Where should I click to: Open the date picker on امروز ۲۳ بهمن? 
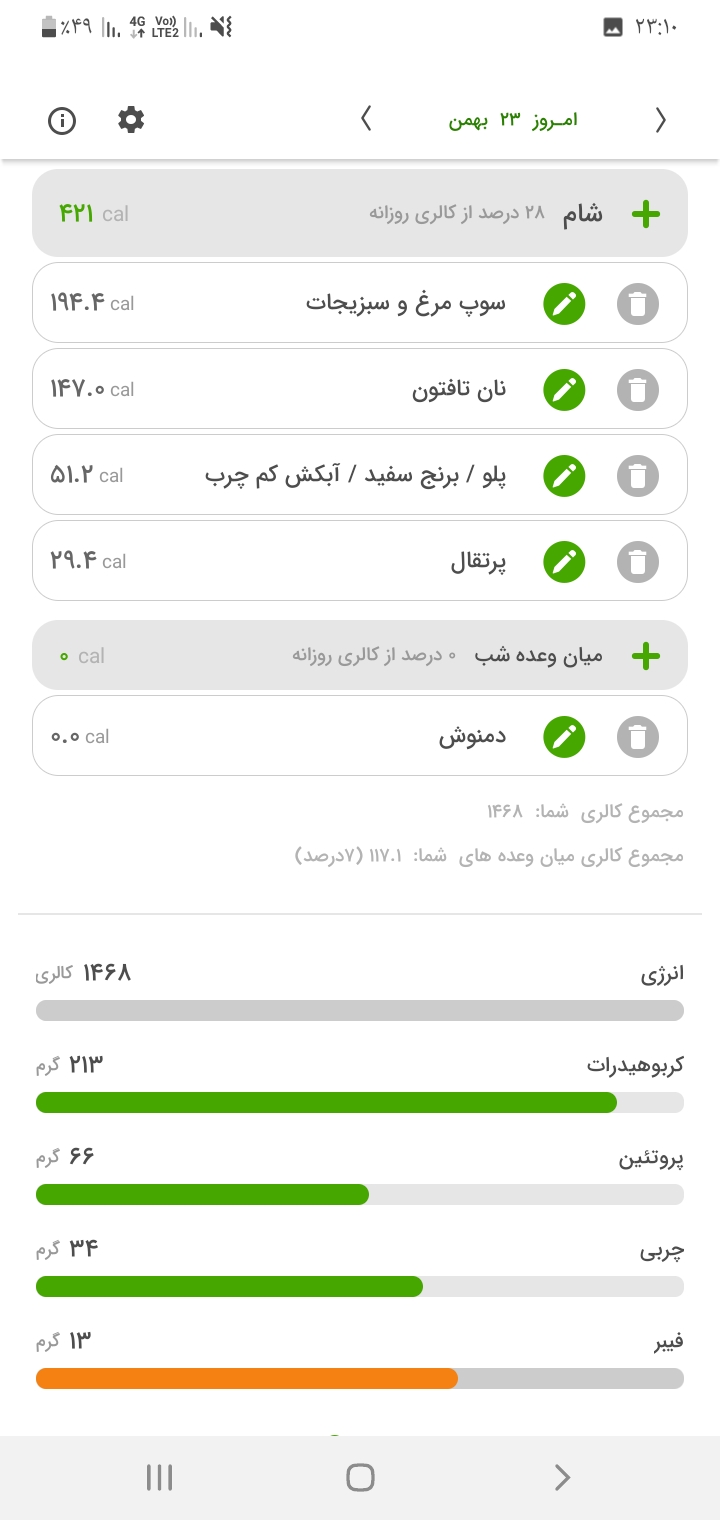pyautogui.click(x=513, y=120)
